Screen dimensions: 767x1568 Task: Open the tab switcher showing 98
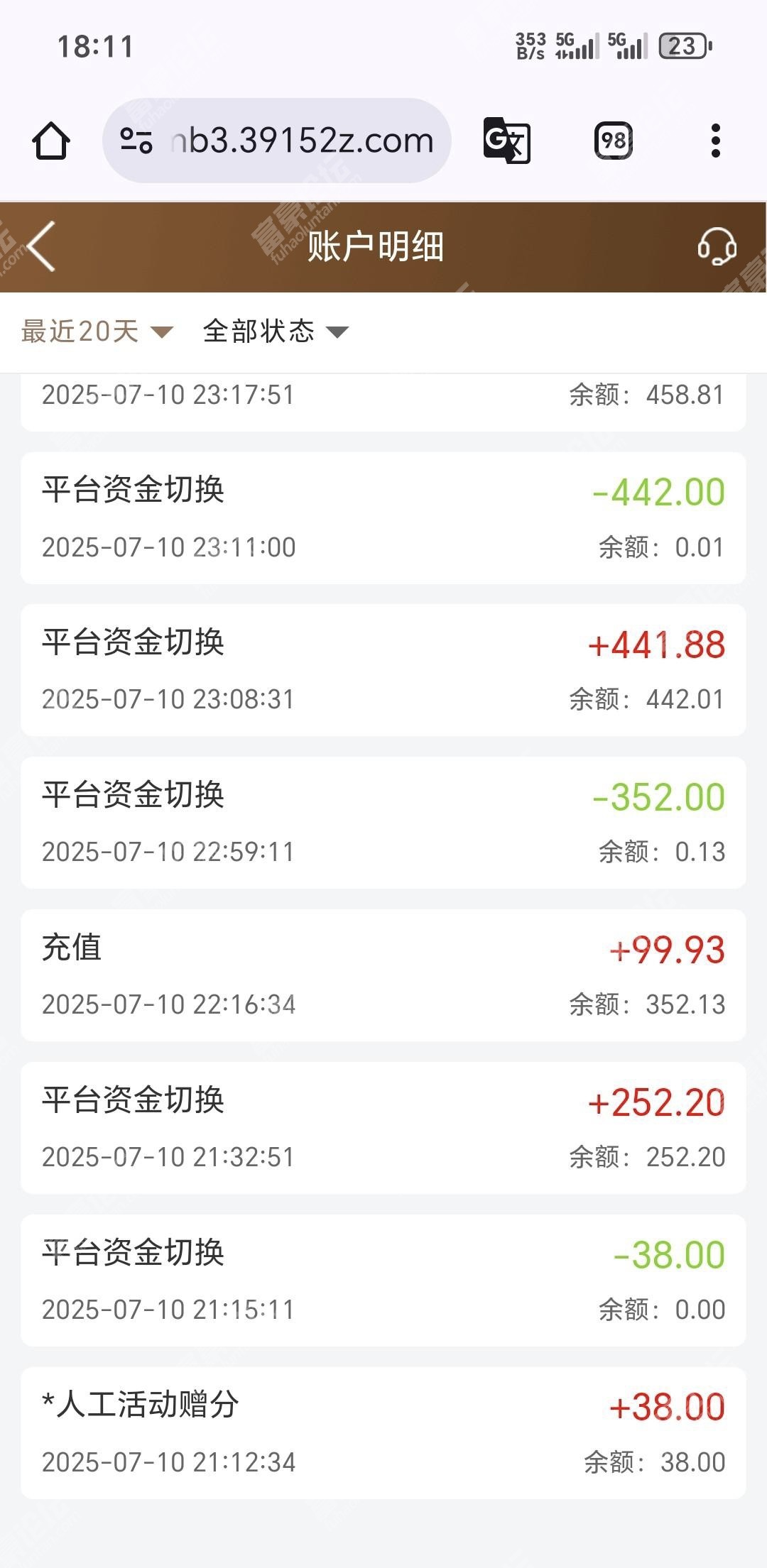614,141
